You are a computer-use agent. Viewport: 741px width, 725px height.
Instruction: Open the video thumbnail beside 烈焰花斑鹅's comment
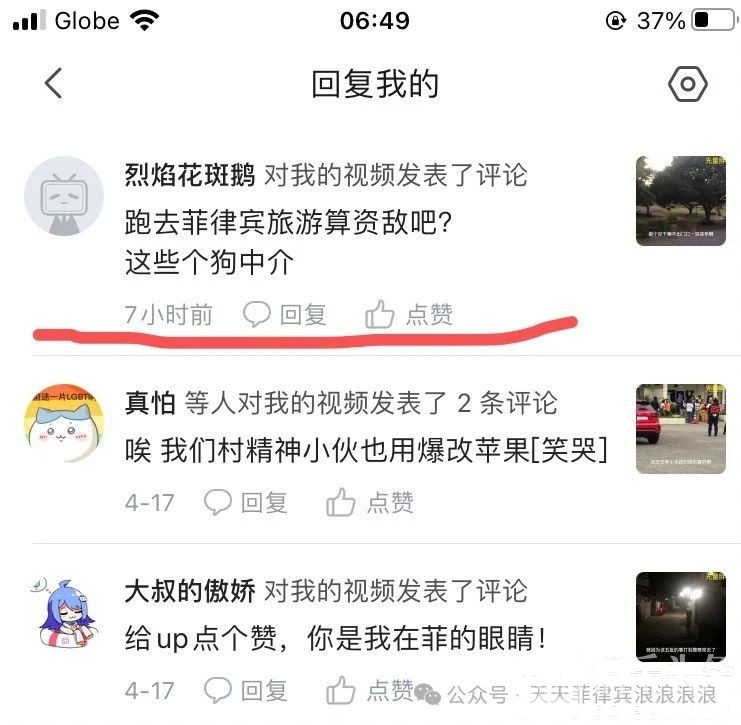tap(680, 200)
